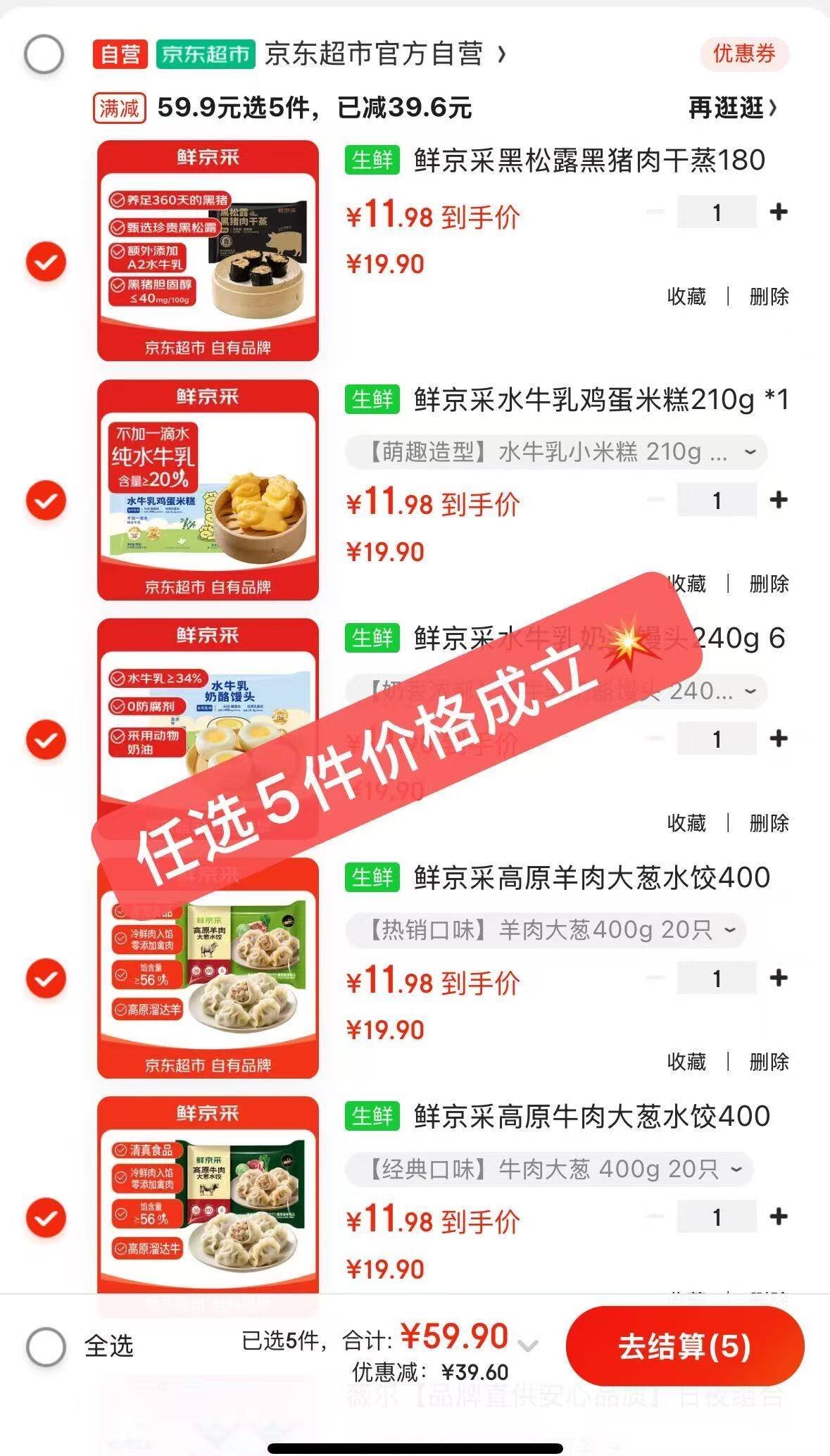Viewport: 830px width, 1456px height.
Task: Change the 羊肉大葱400g 20只 flavor option
Action: coord(546,930)
